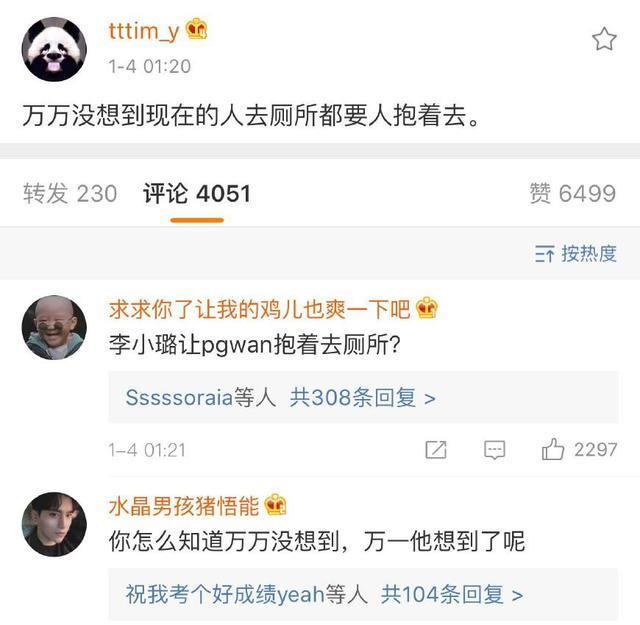The width and height of the screenshot is (640, 625).
Task: Open the tttim_y username link
Action: pos(143,31)
